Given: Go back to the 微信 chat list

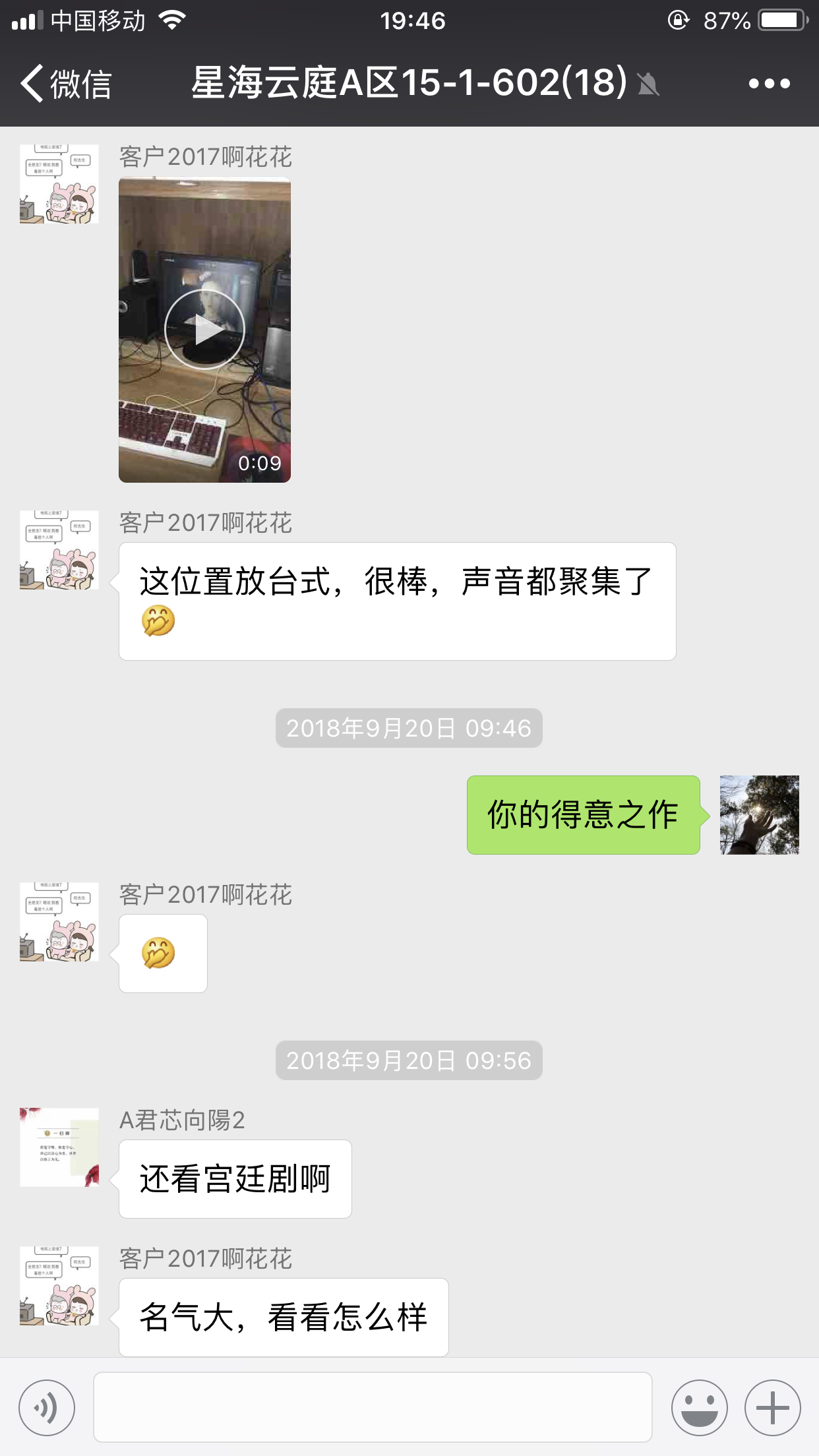Looking at the screenshot, I should (x=65, y=84).
